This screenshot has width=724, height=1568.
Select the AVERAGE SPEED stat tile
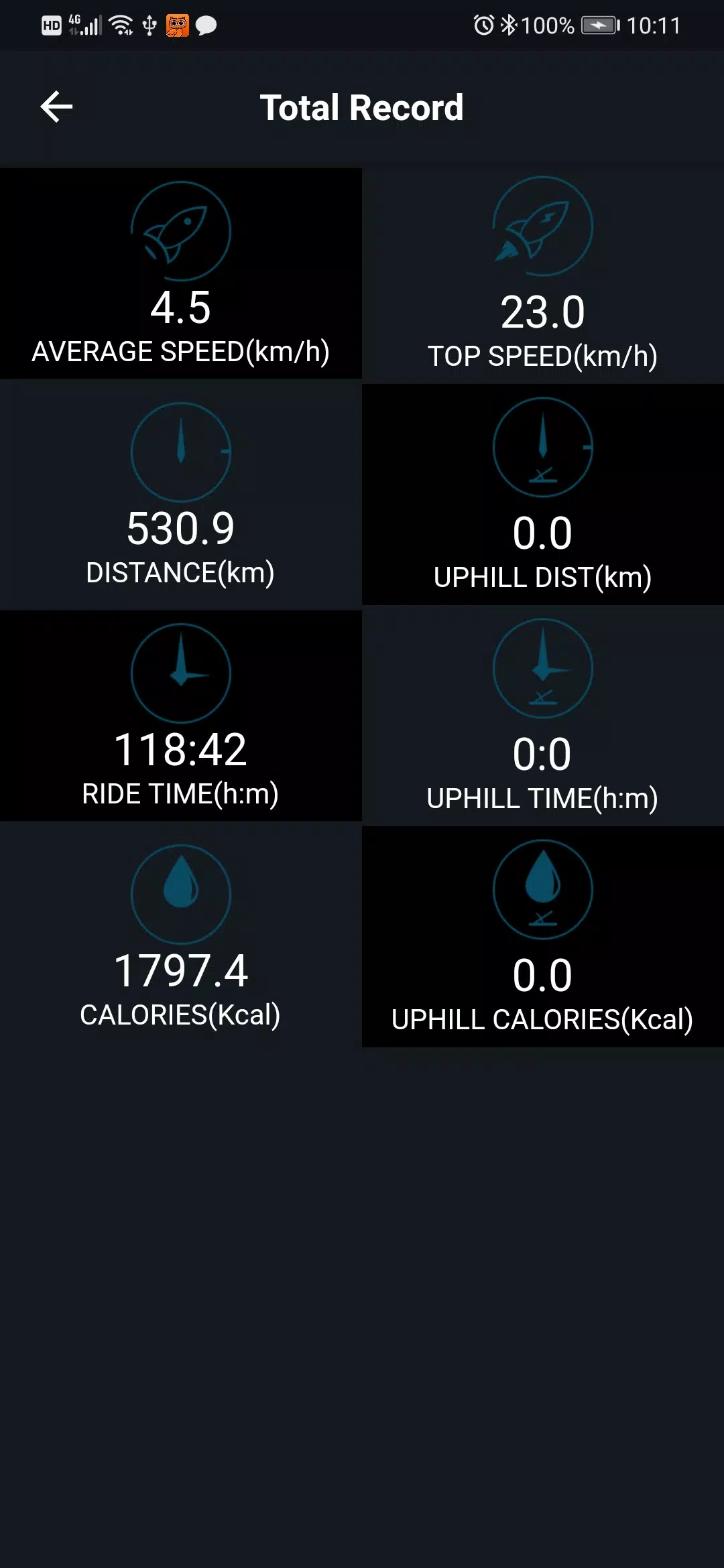coord(181,275)
